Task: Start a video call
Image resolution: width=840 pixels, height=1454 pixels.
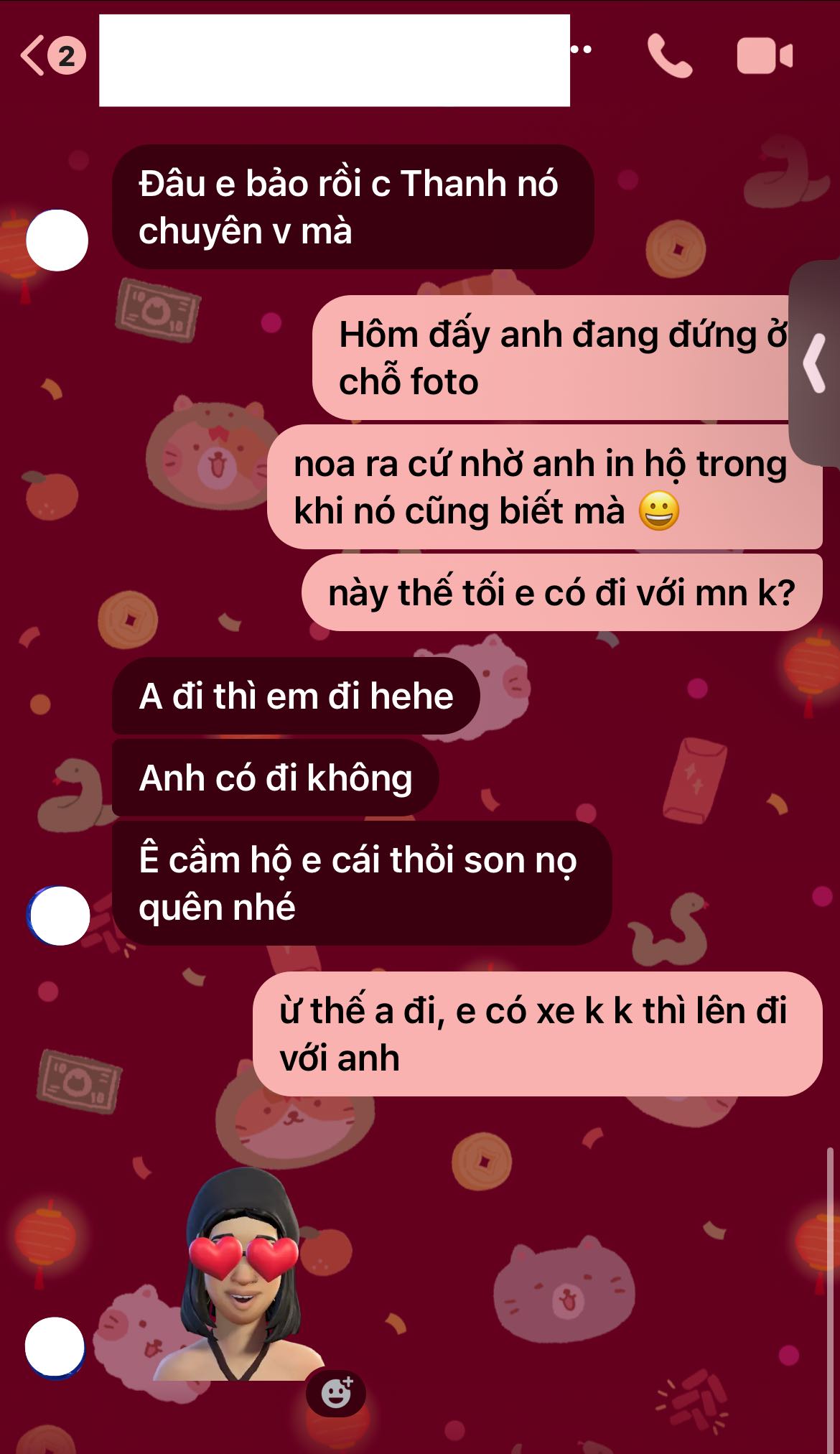Action: (764, 56)
